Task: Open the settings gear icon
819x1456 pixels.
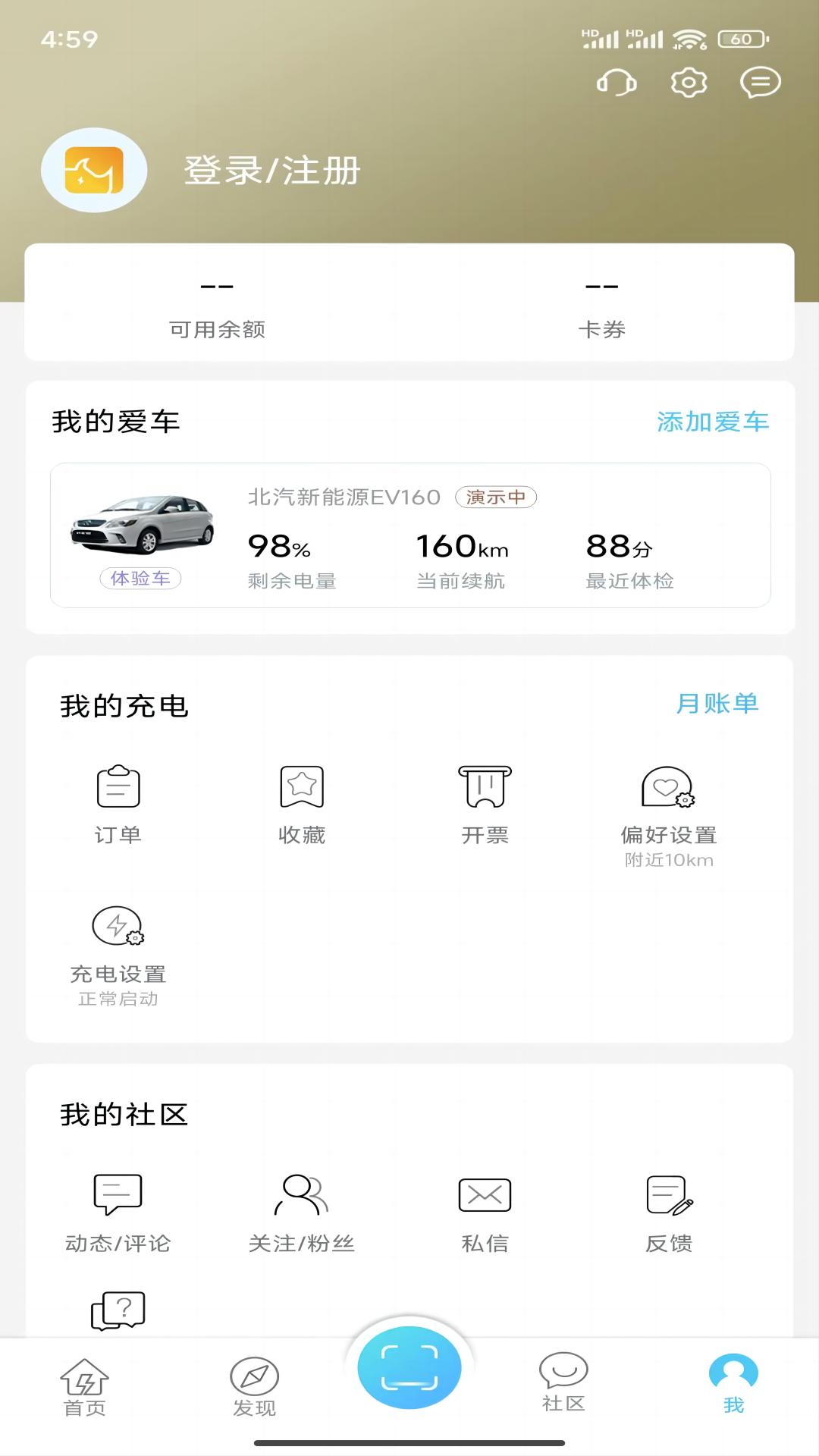Action: (689, 83)
